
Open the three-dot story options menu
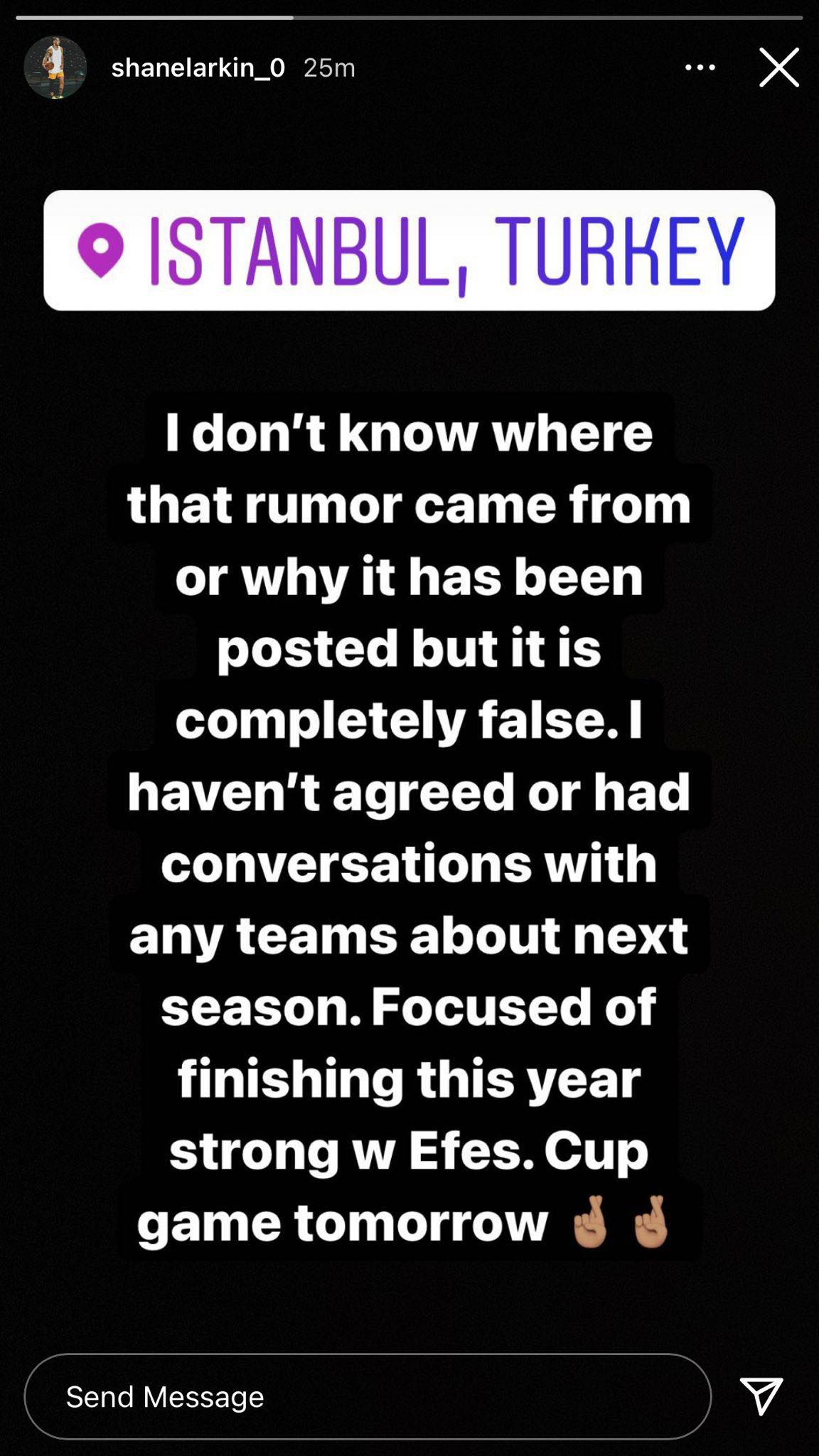[700, 68]
